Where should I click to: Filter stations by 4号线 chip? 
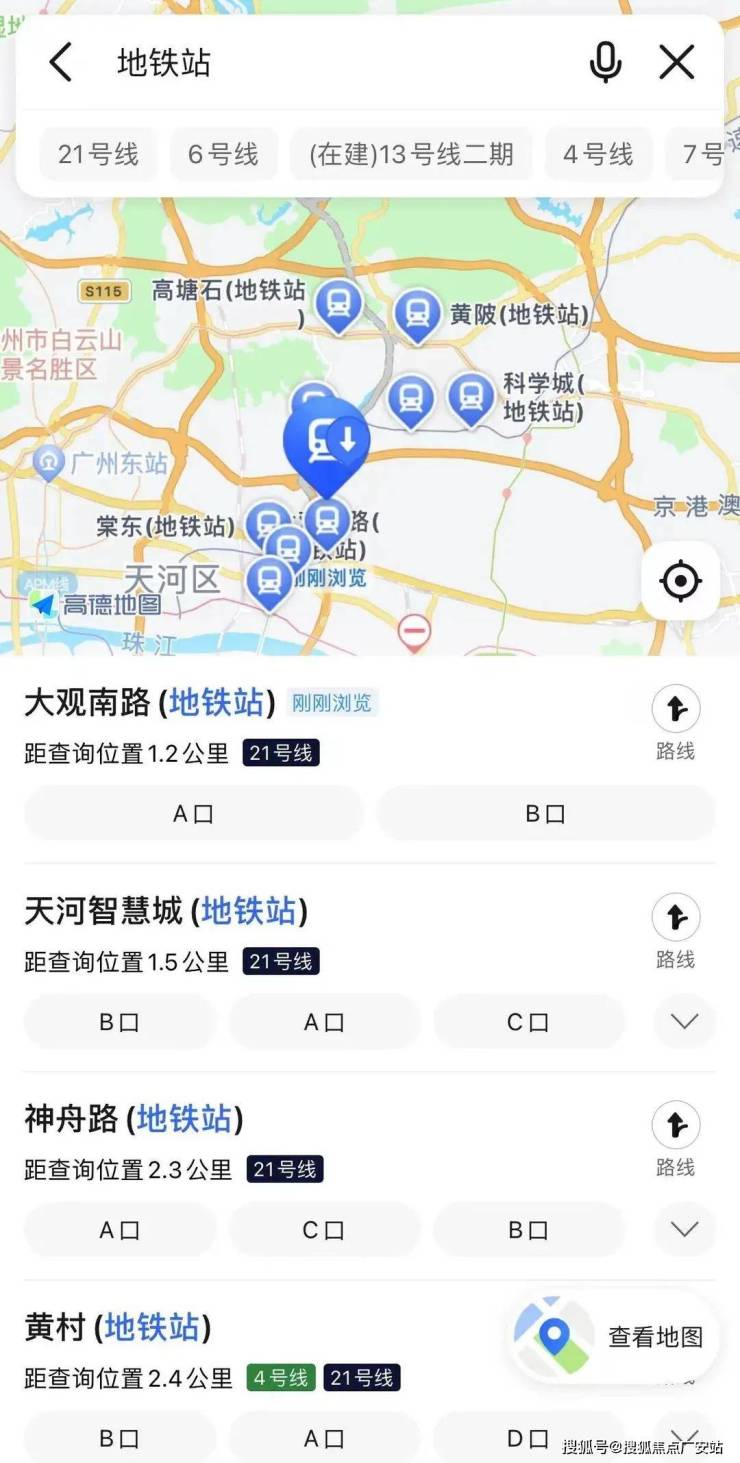pyautogui.click(x=598, y=154)
